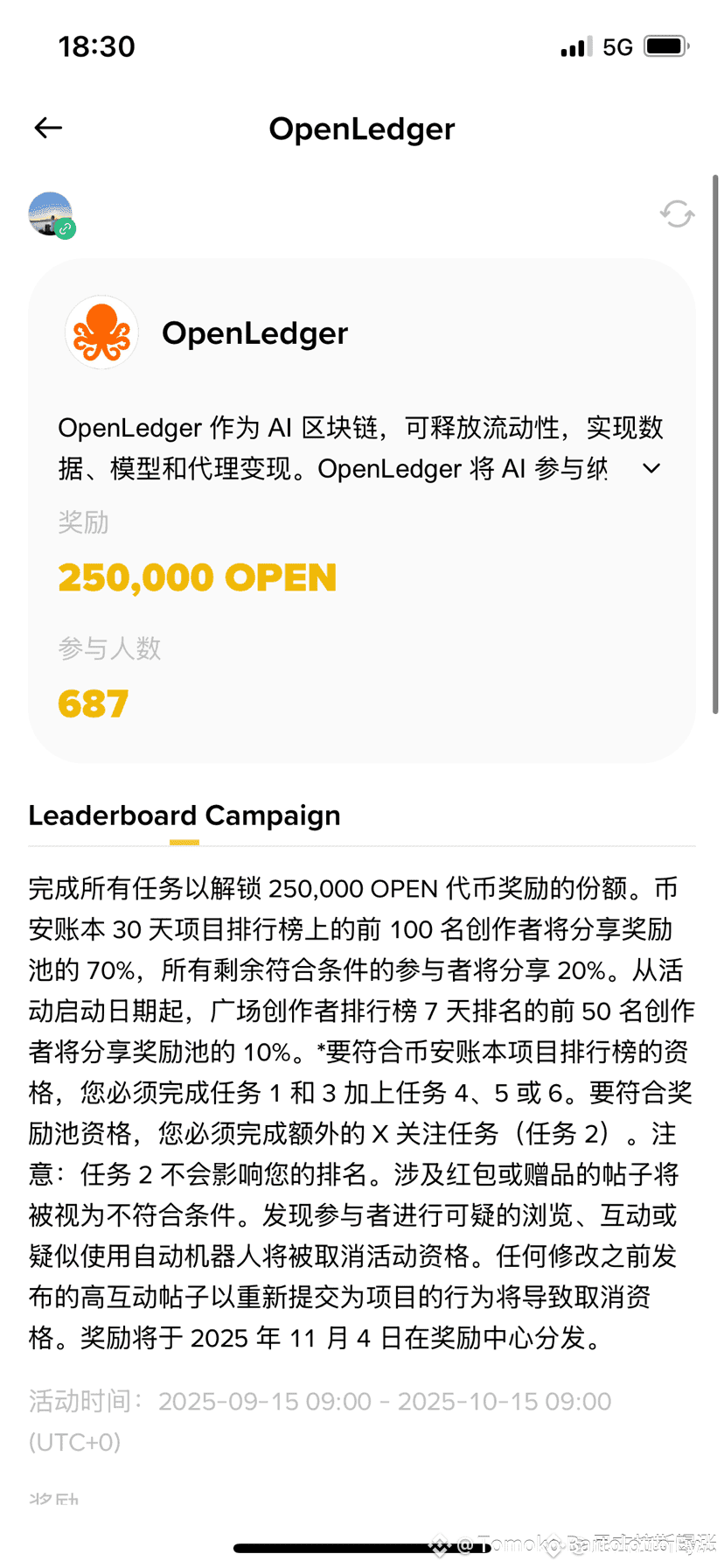This screenshot has height=1568, width=724.
Task: Select the Leaderboard Campaign tab
Action: pos(184,815)
